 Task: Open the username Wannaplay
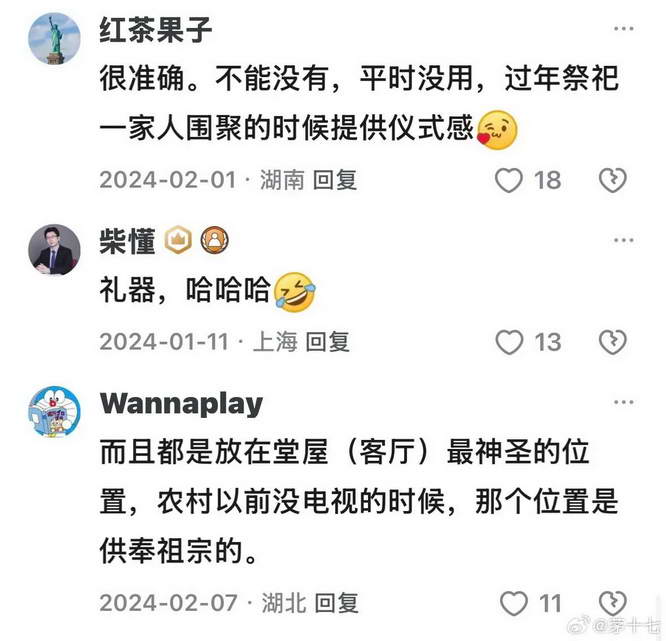[181, 404]
